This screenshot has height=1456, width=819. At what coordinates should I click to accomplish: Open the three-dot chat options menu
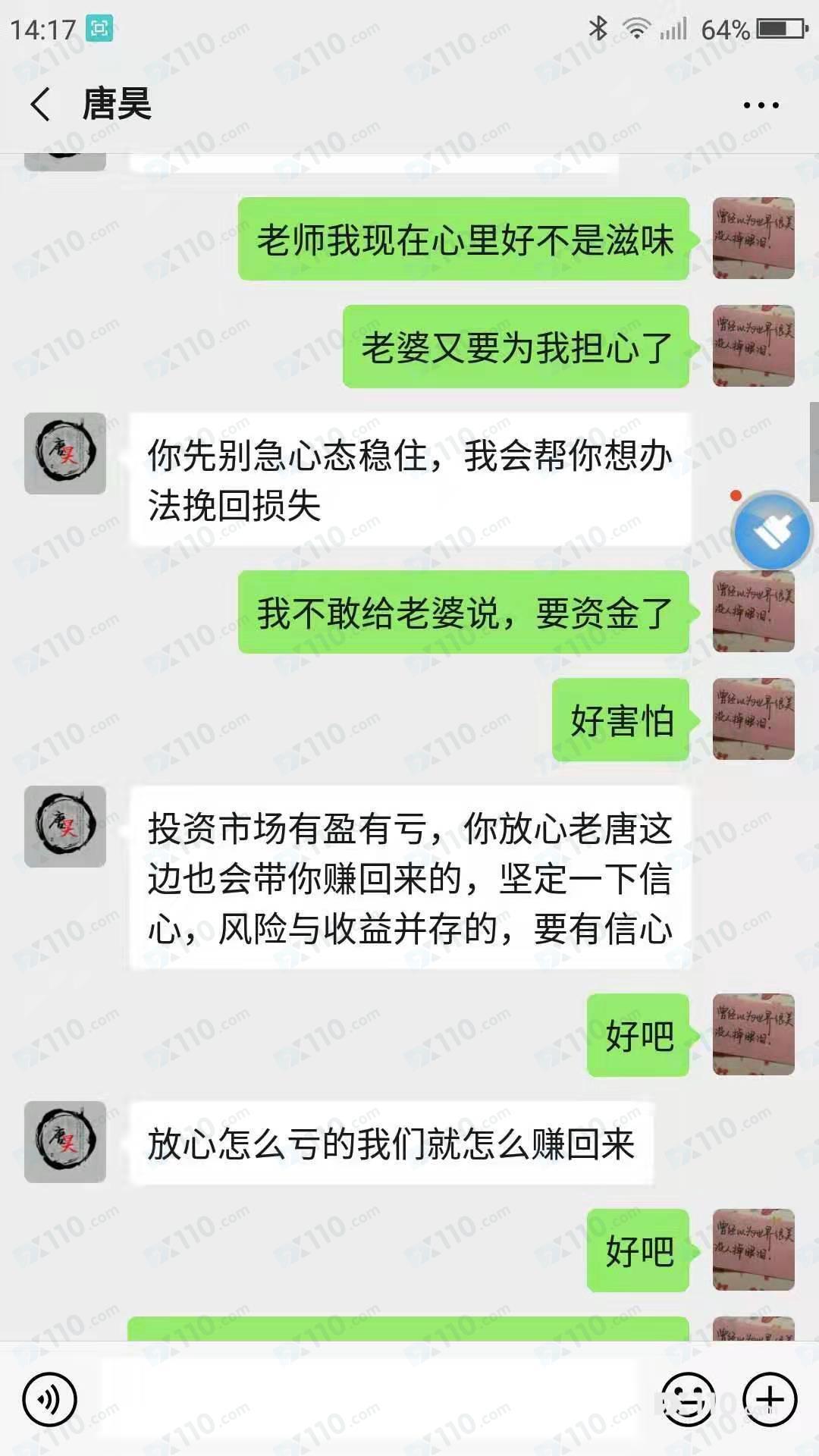[x=761, y=105]
